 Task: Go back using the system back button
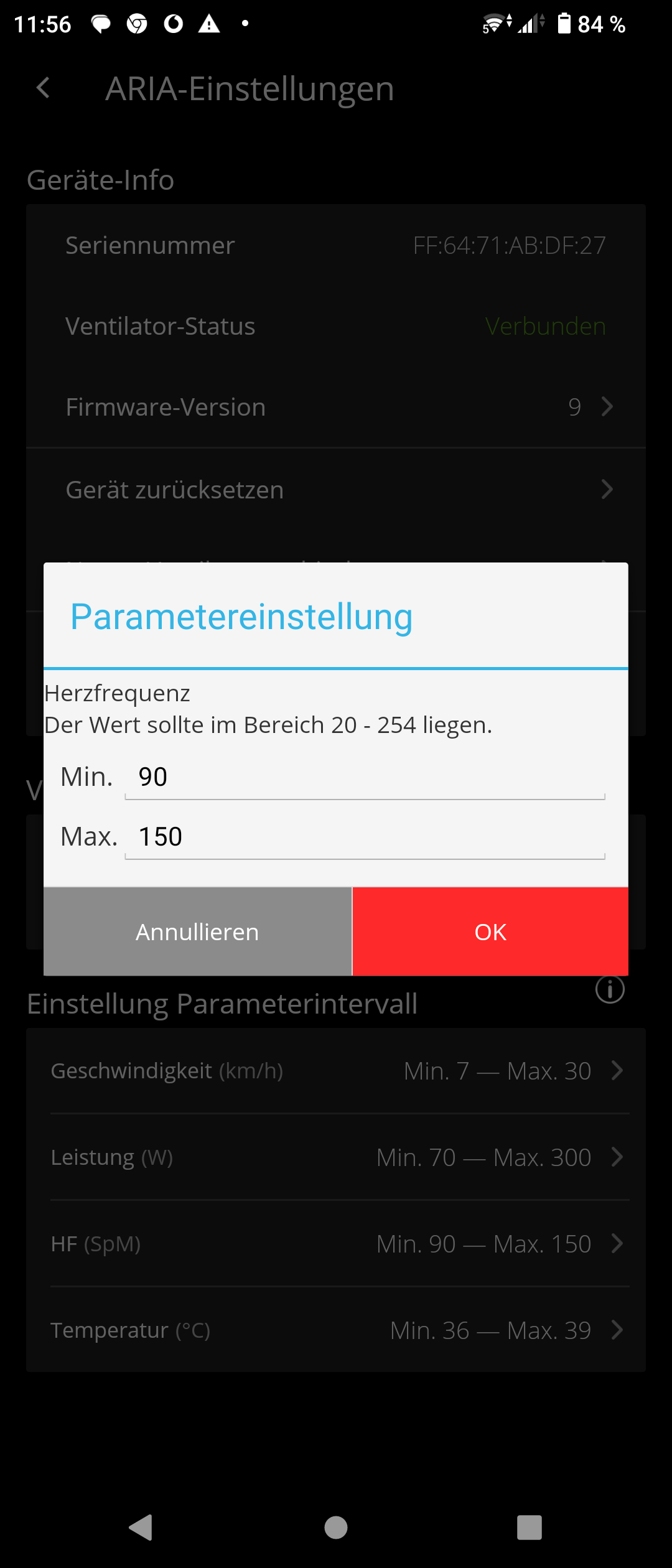pos(141,1527)
